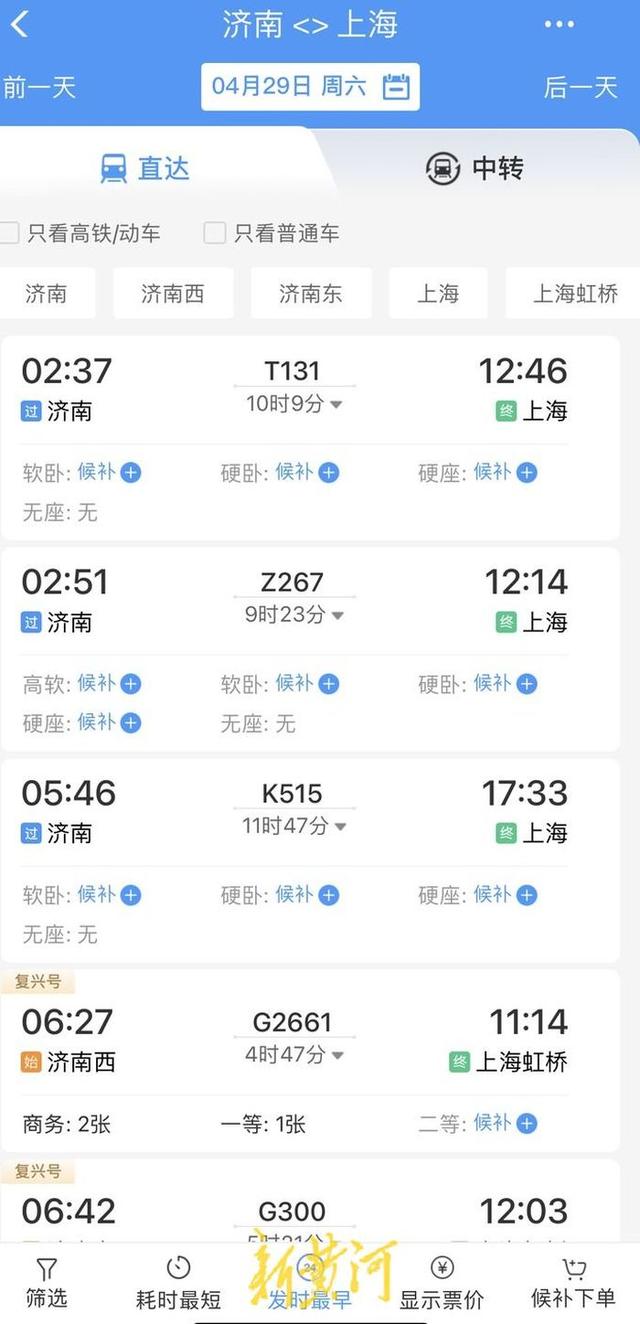
Task: Open 候补下单 waitlist order
Action: click(573, 1284)
